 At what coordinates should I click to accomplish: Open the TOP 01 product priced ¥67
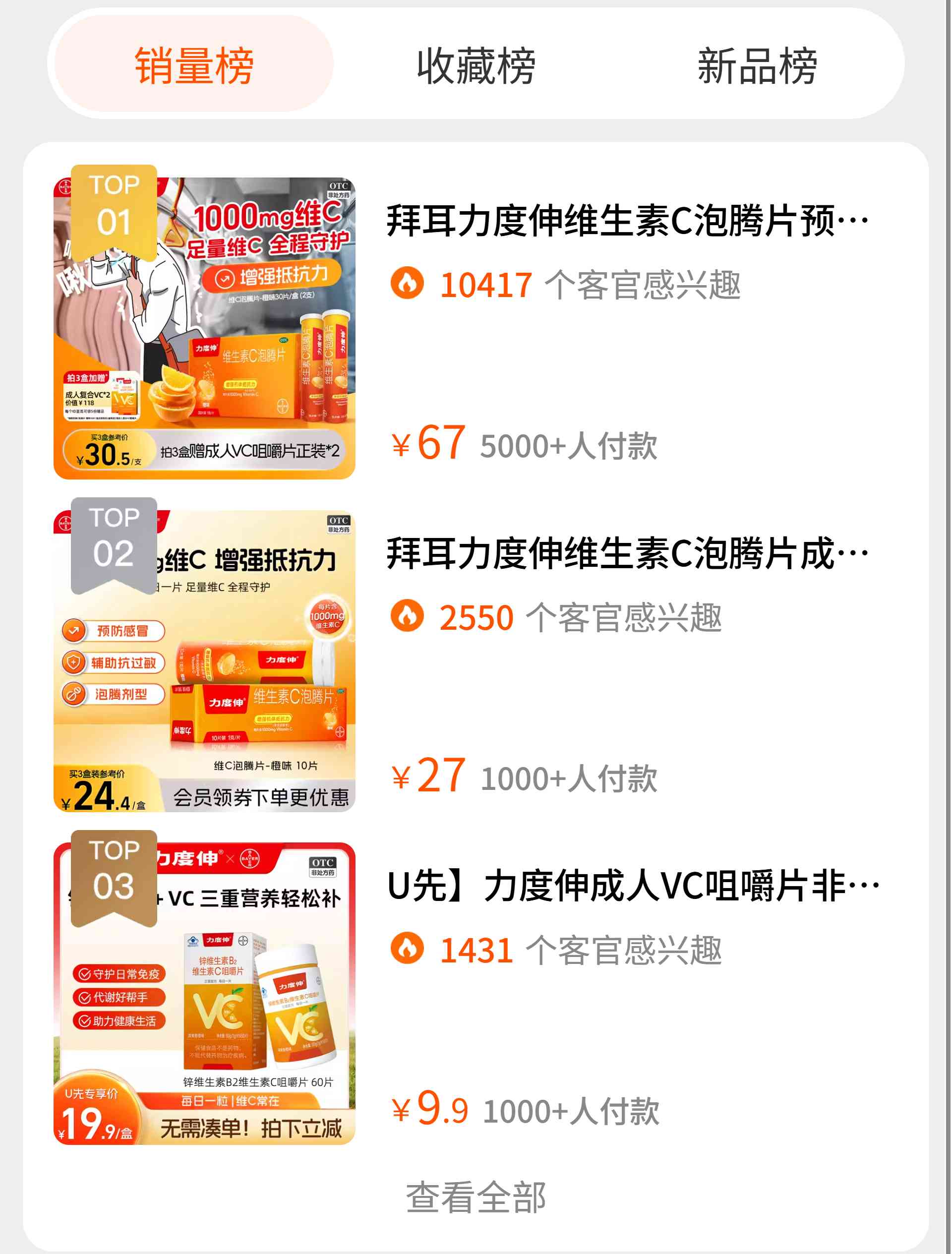tap(627, 221)
